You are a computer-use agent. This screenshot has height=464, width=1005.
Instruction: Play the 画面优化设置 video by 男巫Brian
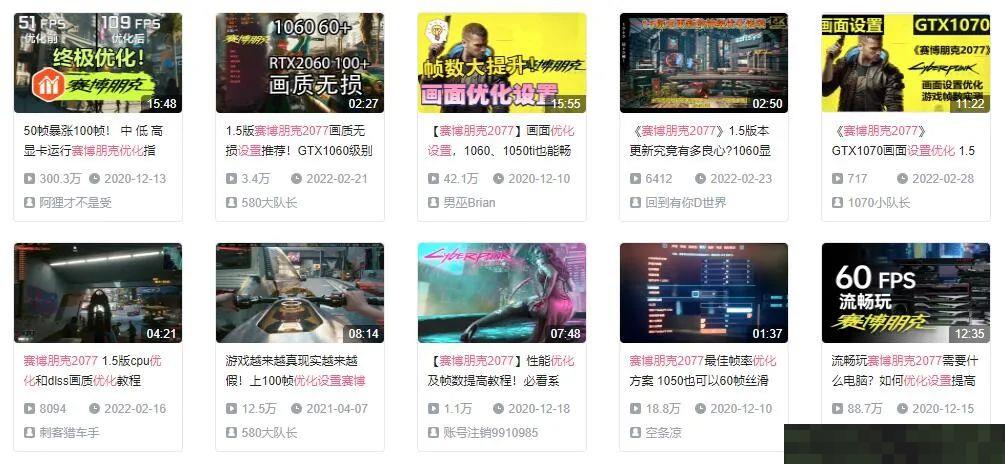click(501, 62)
